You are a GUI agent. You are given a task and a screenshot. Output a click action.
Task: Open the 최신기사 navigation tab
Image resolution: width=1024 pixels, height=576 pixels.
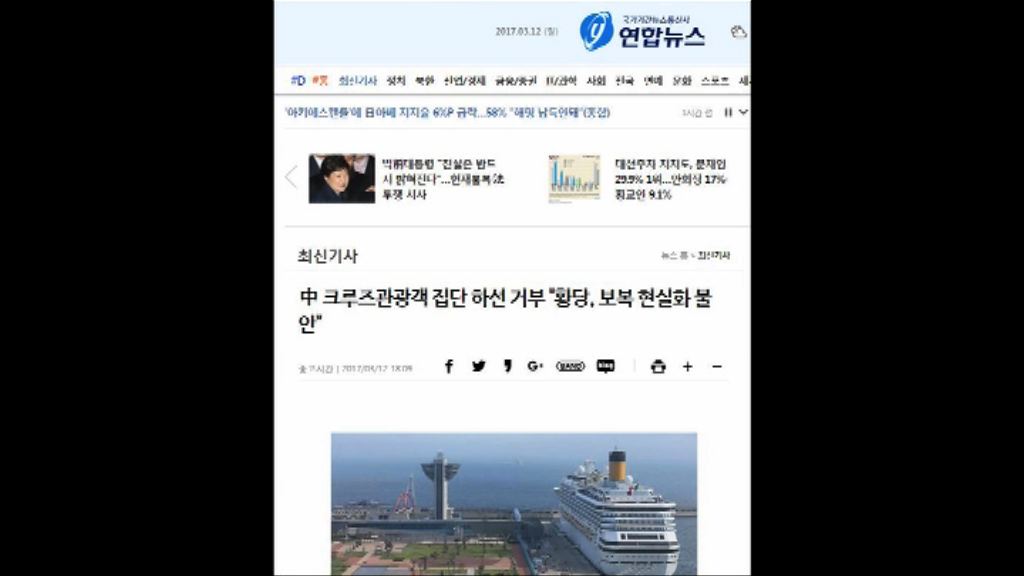[x=358, y=80]
